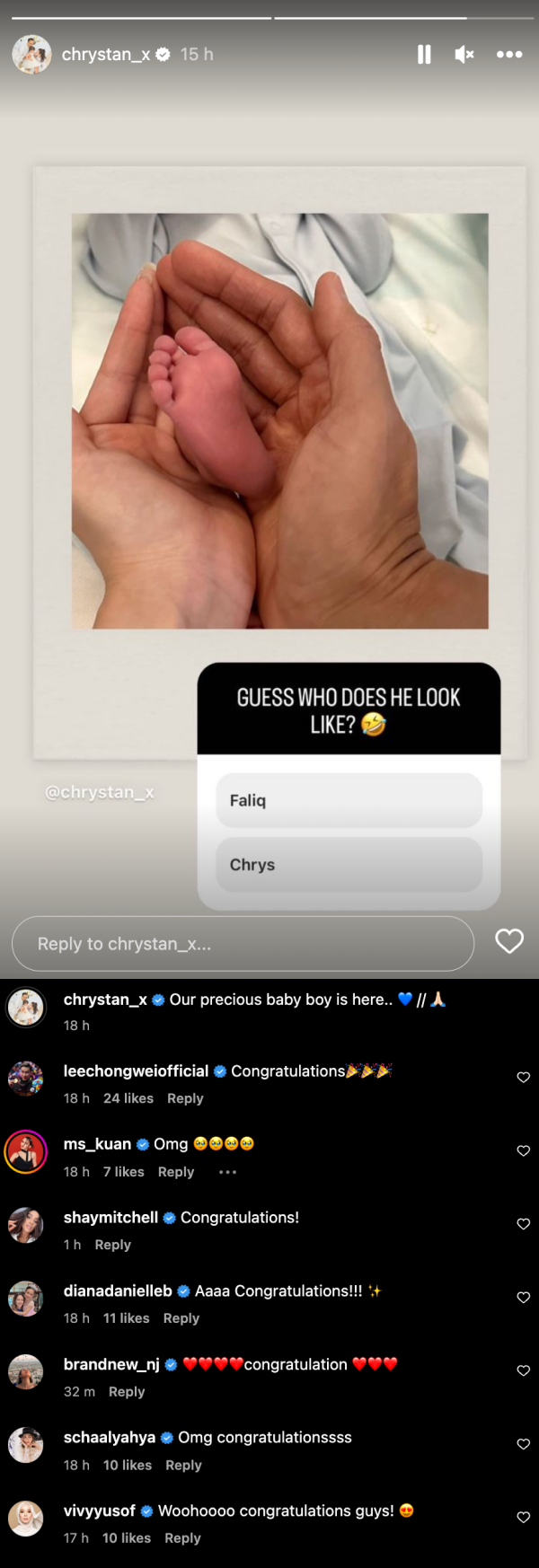This screenshot has height=1568, width=539.
Task: Like leechongweiofficial's Congratulations comment
Action: click(524, 1078)
